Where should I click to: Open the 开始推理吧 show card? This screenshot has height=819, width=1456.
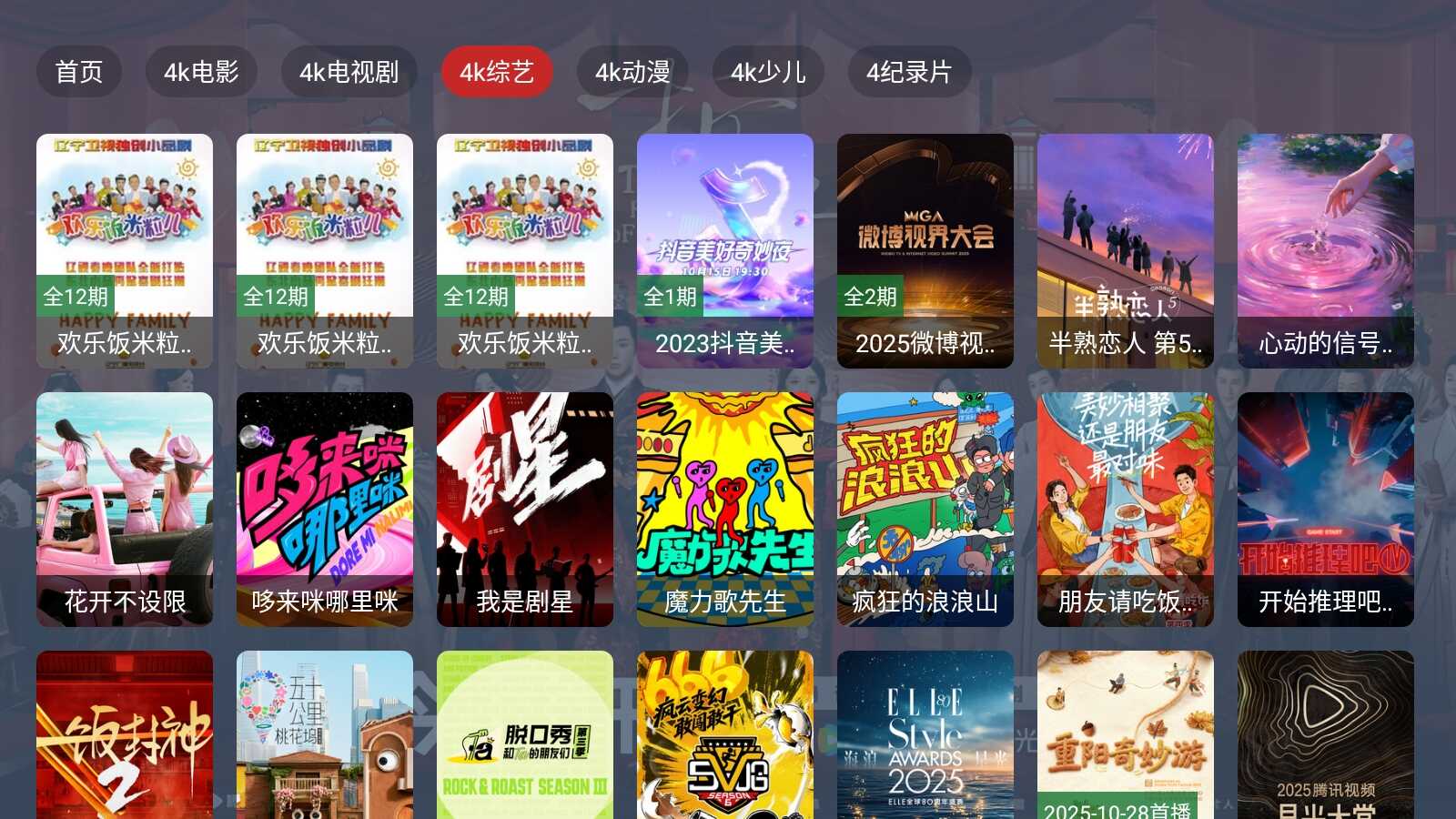(1326, 509)
